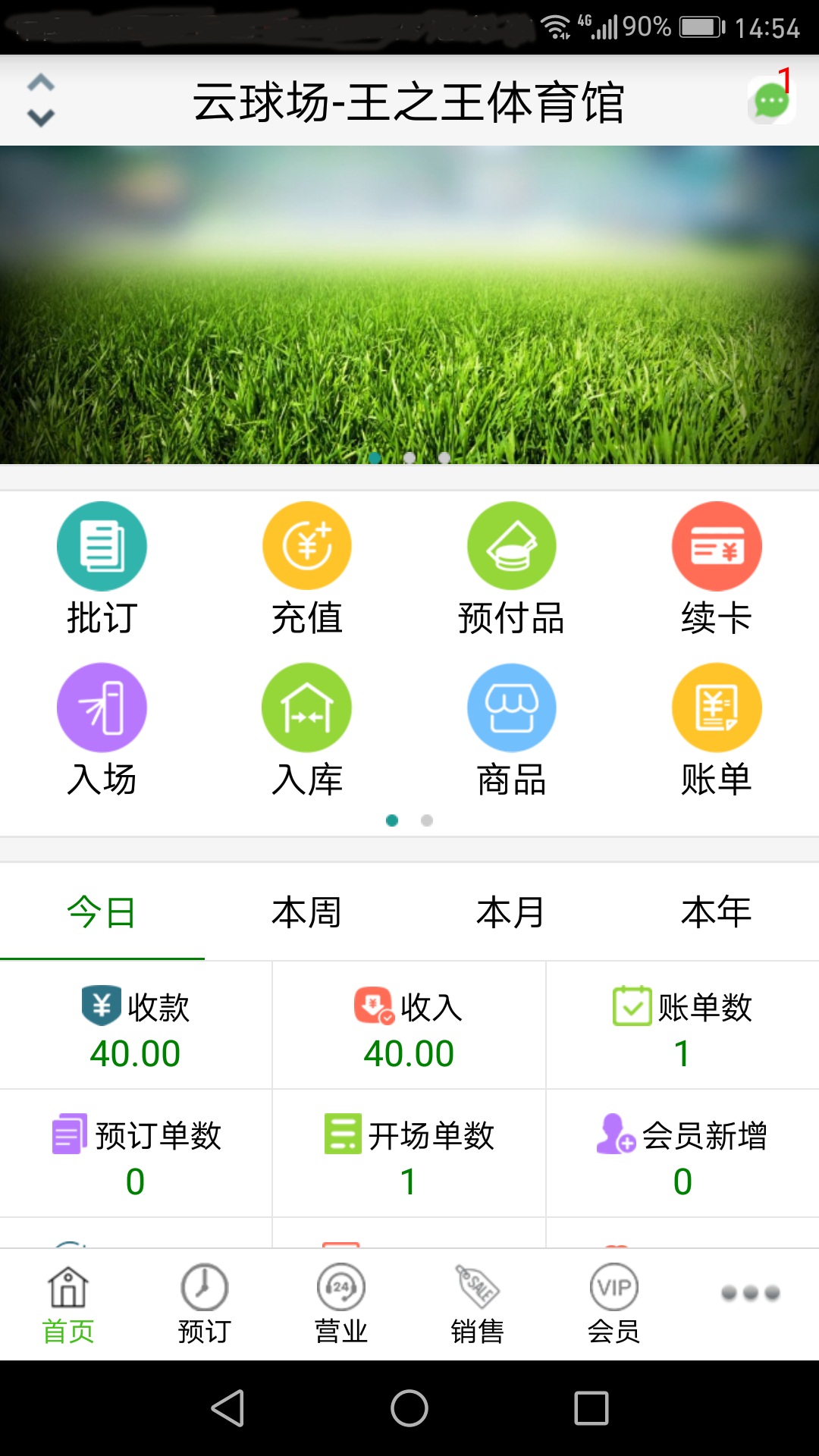Open 批订 batch booking
The width and height of the screenshot is (819, 1456).
coord(102,569)
